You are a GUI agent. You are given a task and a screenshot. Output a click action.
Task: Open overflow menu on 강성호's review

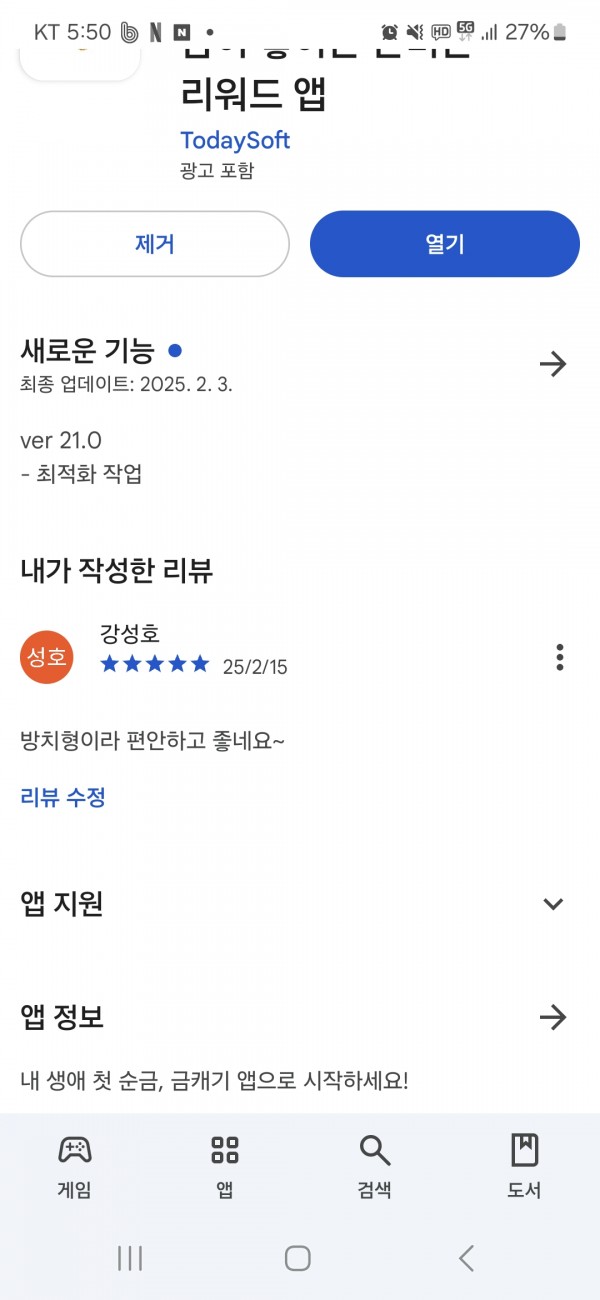pos(559,657)
